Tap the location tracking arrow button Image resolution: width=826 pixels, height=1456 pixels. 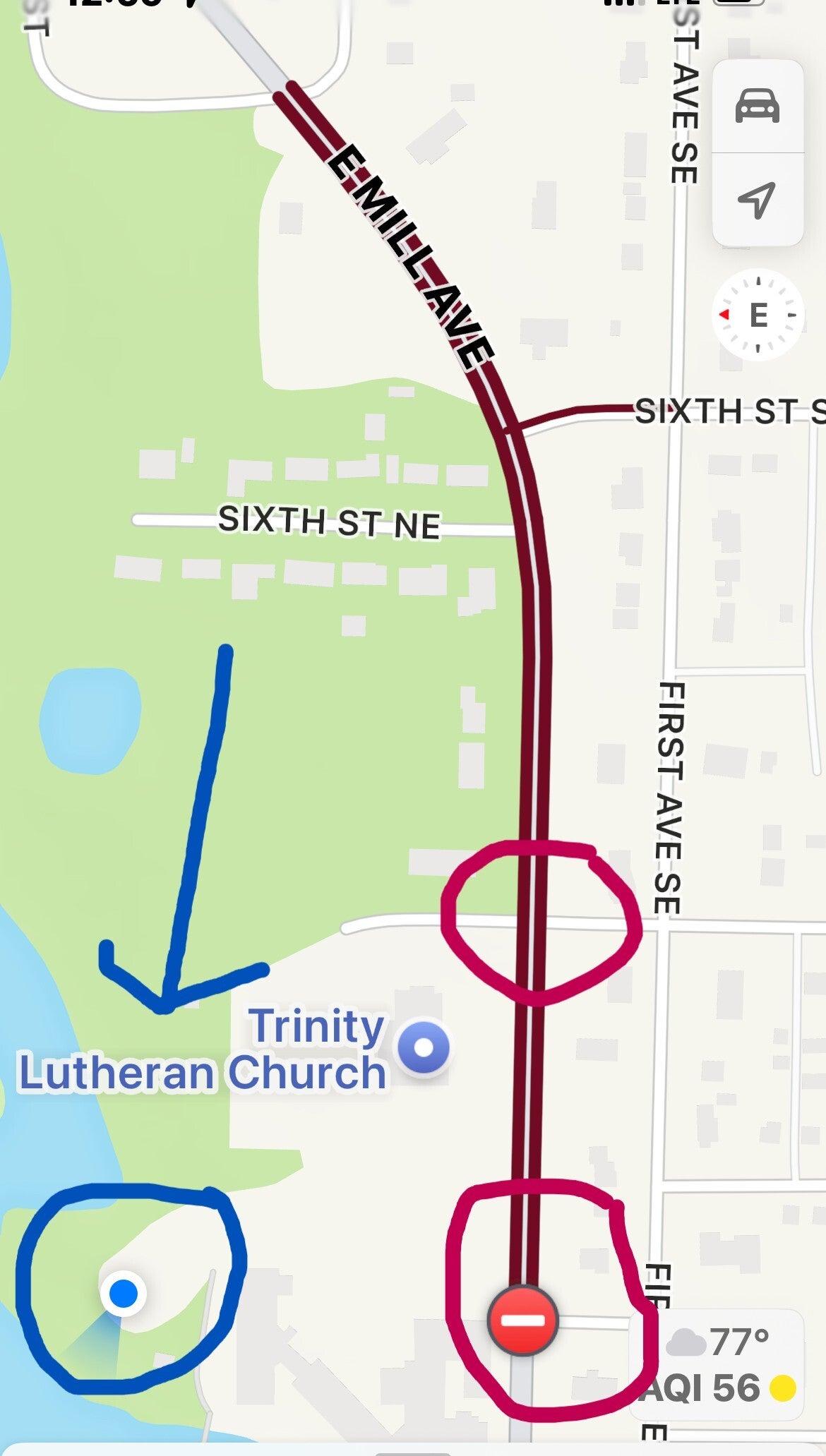(x=758, y=200)
